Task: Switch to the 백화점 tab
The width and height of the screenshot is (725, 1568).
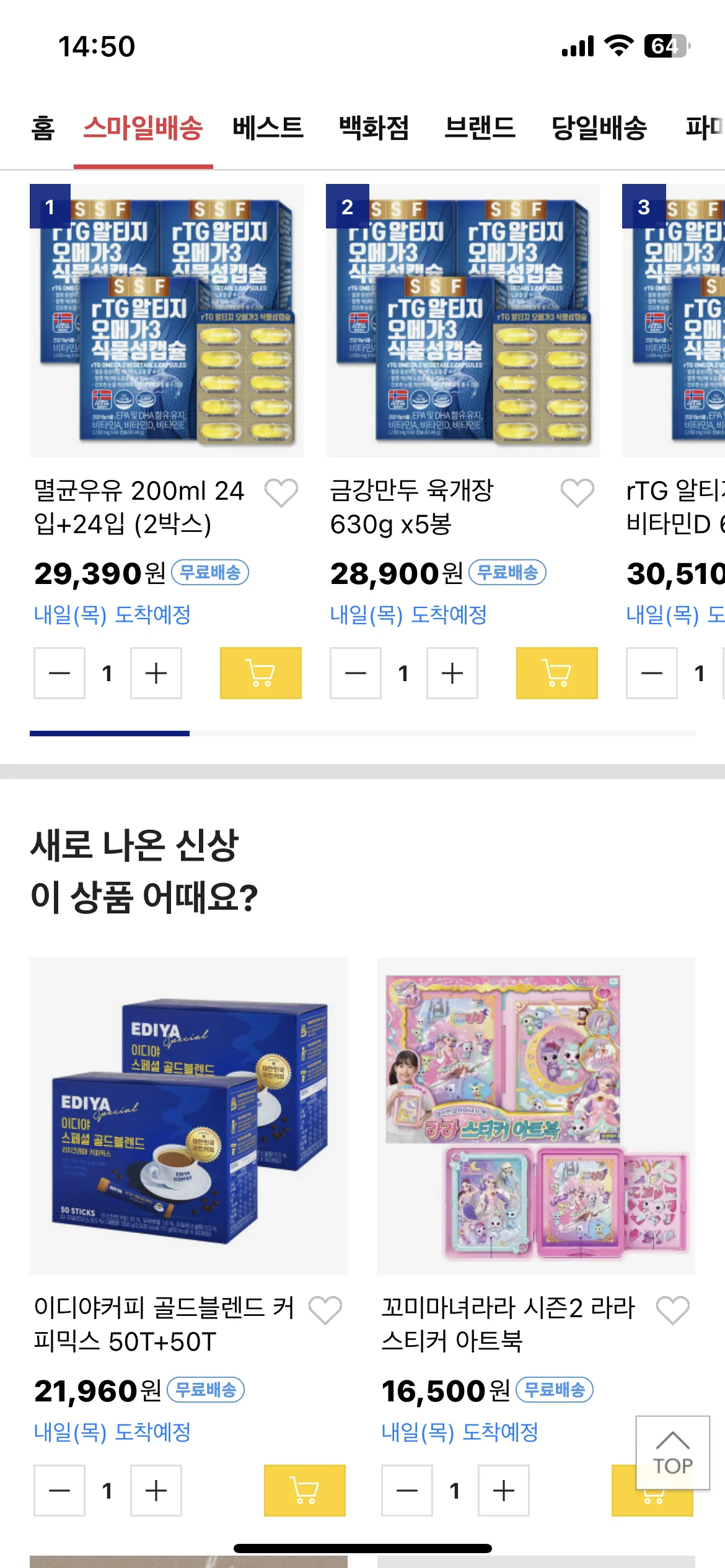Action: pos(374,128)
